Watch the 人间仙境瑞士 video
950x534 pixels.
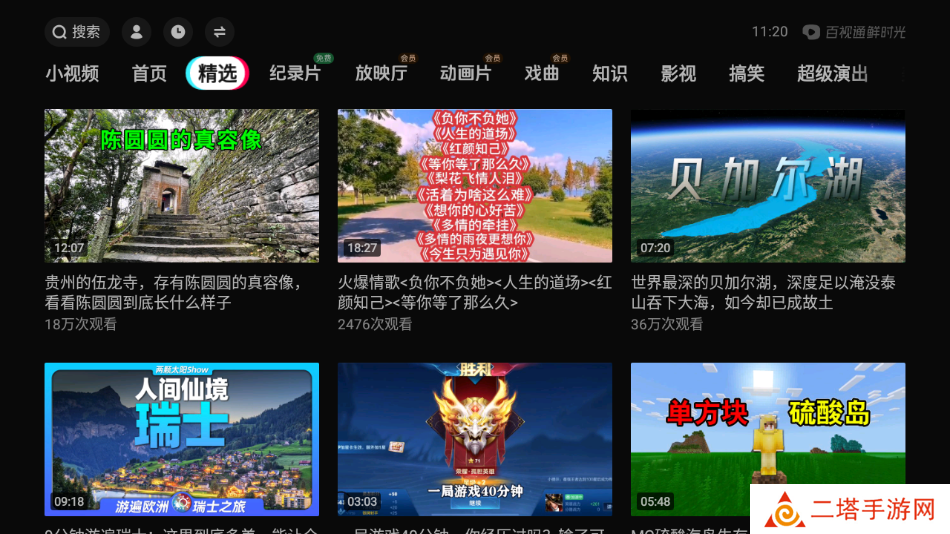[181, 438]
